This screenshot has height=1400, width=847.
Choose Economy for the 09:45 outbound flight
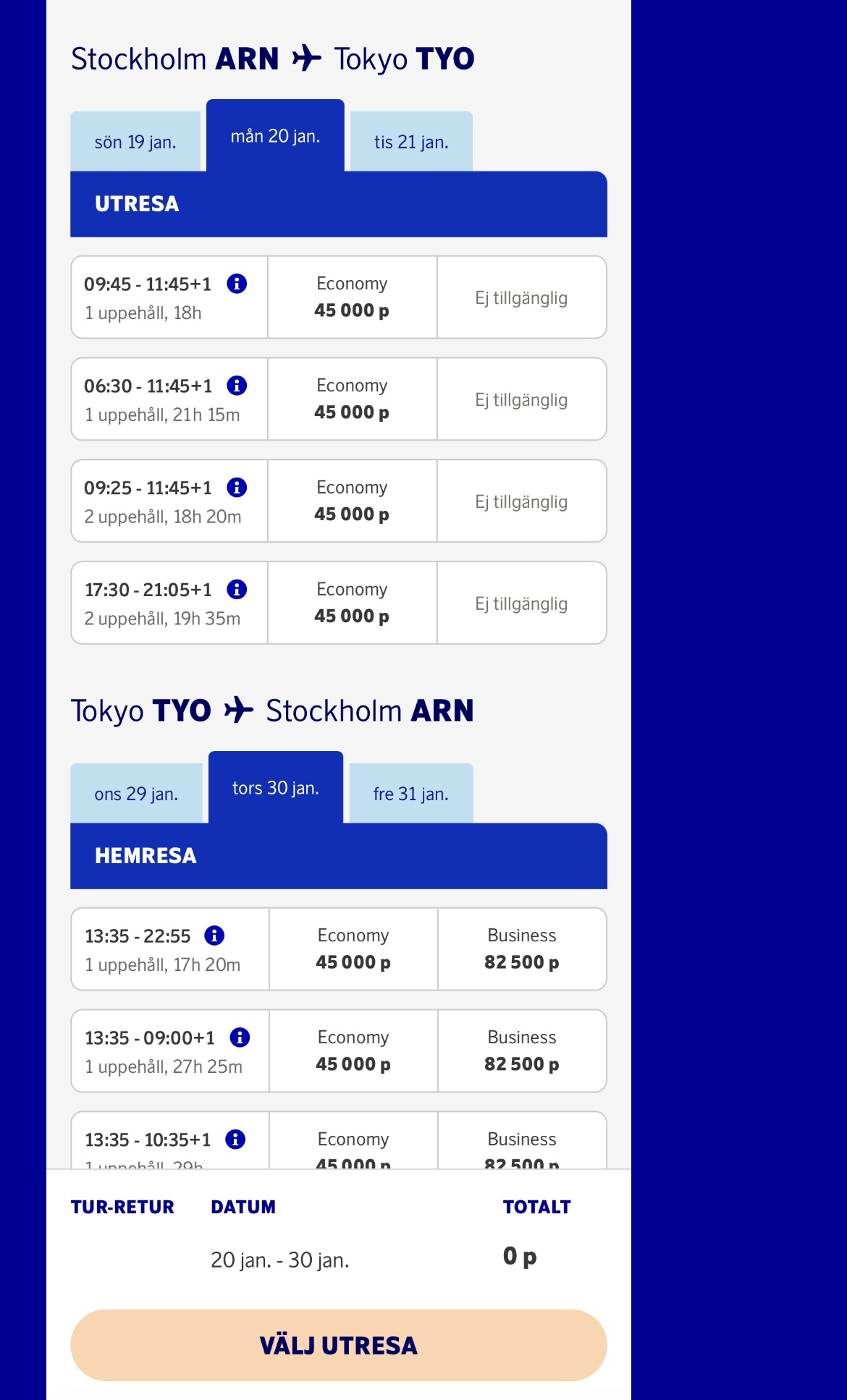[x=352, y=297]
